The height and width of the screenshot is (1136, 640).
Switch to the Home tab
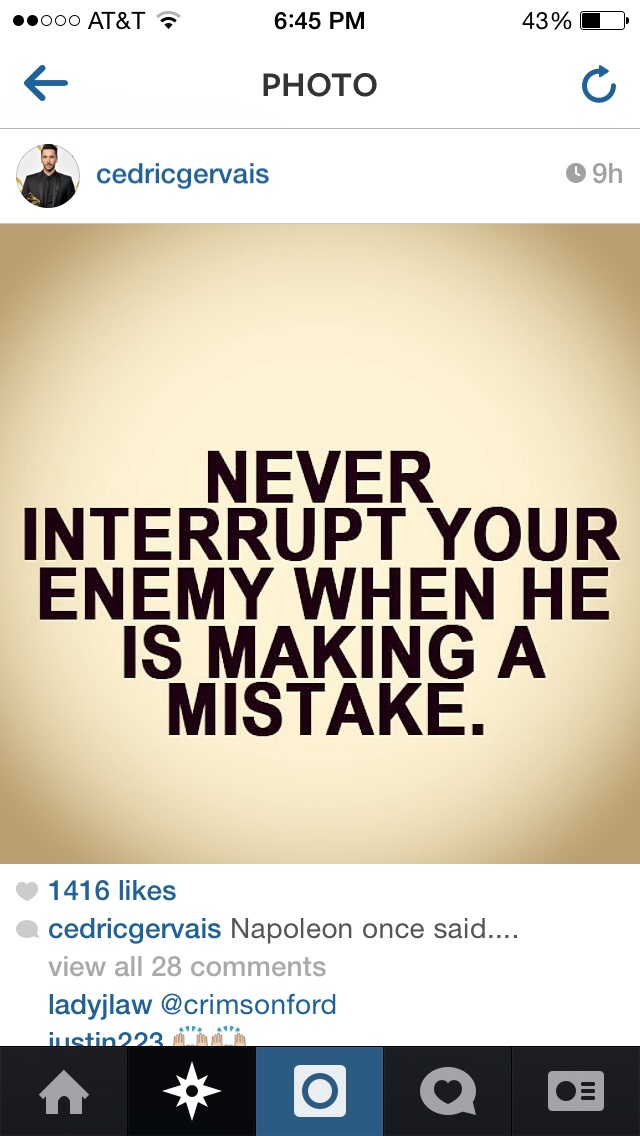(64, 1091)
